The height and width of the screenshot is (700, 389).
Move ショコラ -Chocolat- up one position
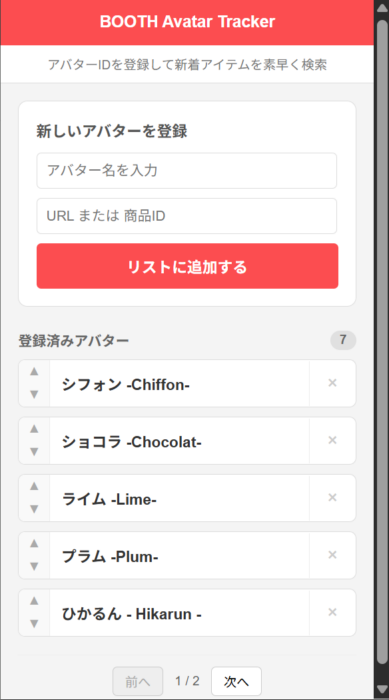pos(34,429)
